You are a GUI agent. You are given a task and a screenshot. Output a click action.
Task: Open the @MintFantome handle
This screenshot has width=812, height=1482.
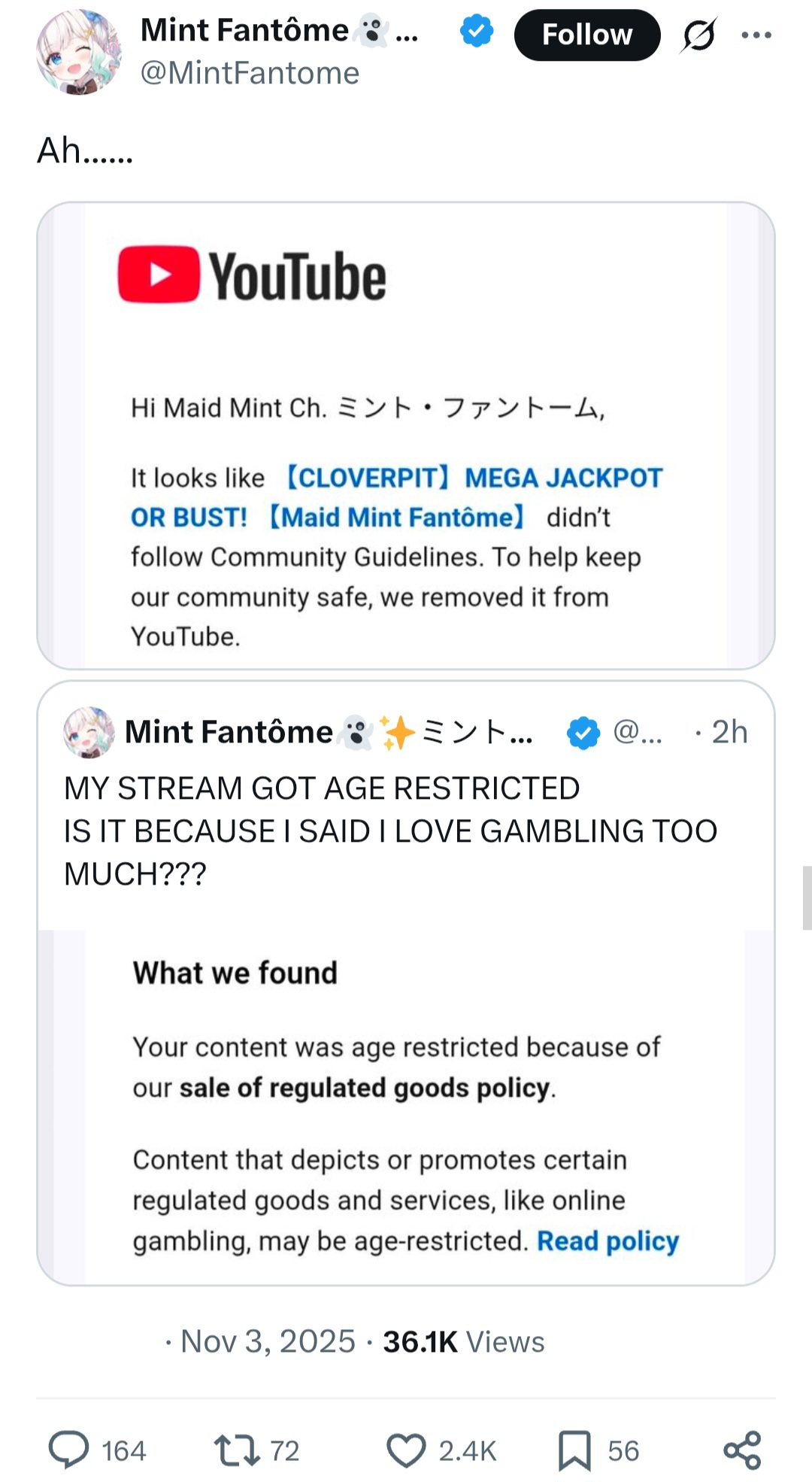(250, 74)
